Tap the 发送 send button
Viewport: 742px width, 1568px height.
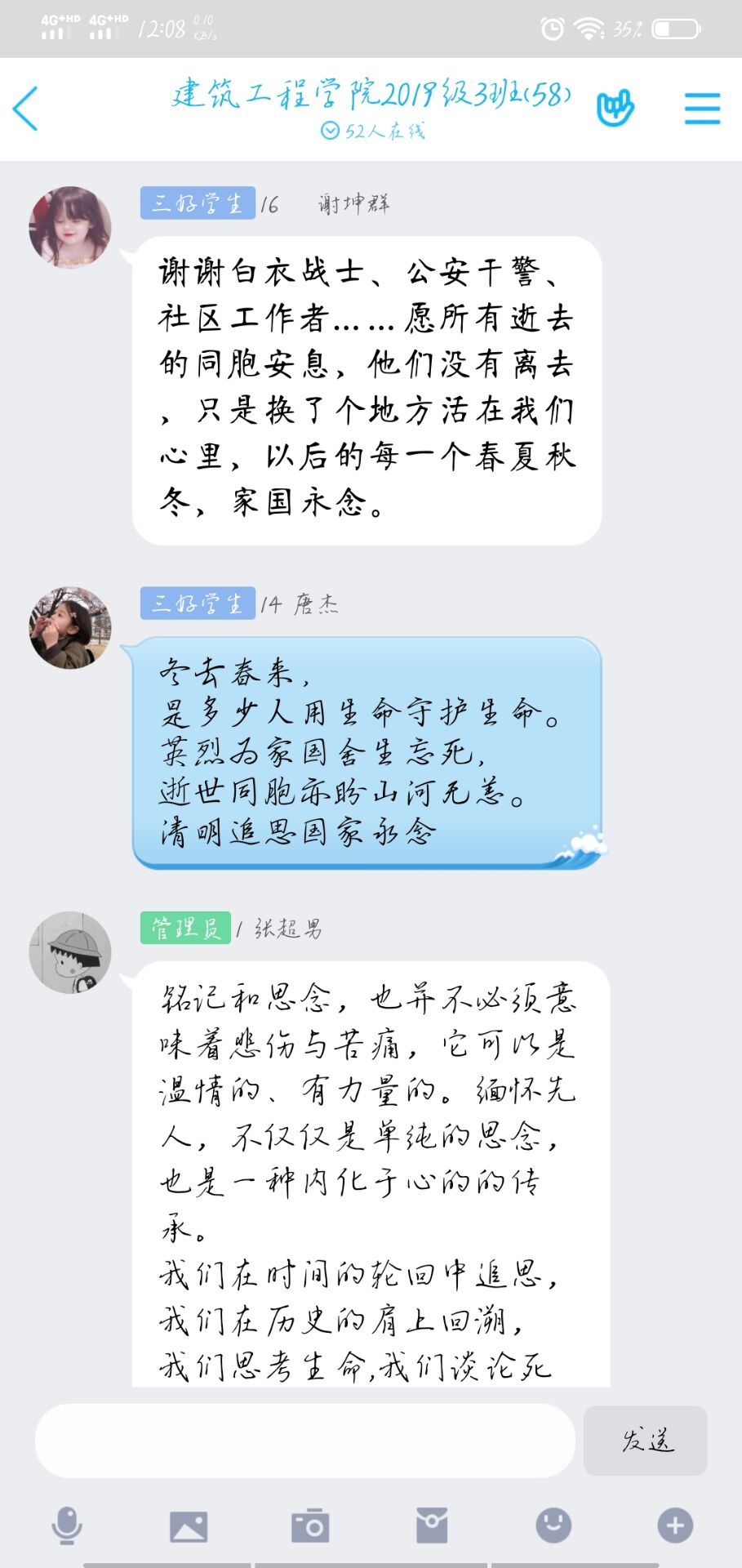tap(646, 1441)
